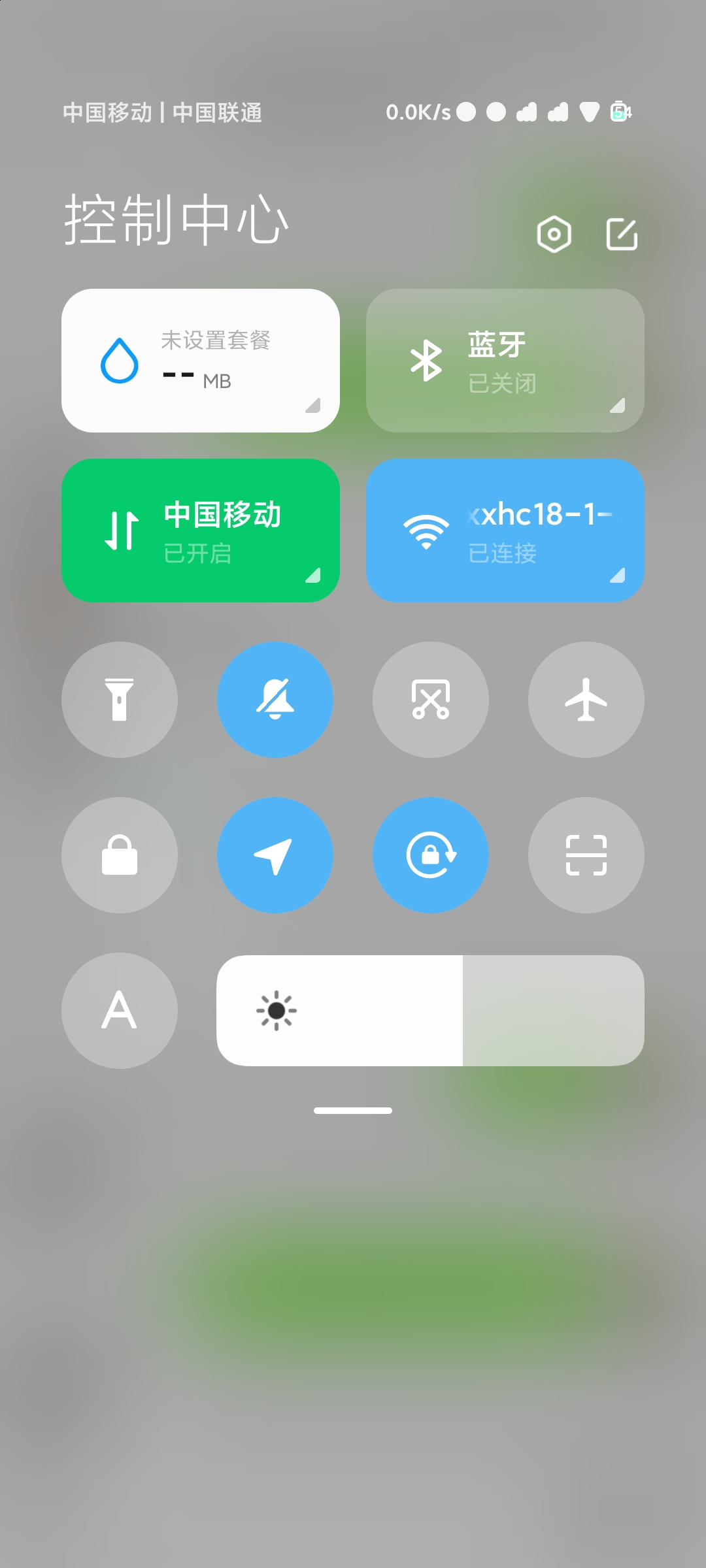Image resolution: width=706 pixels, height=1568 pixels.
Task: Open the scanner
Action: click(586, 855)
